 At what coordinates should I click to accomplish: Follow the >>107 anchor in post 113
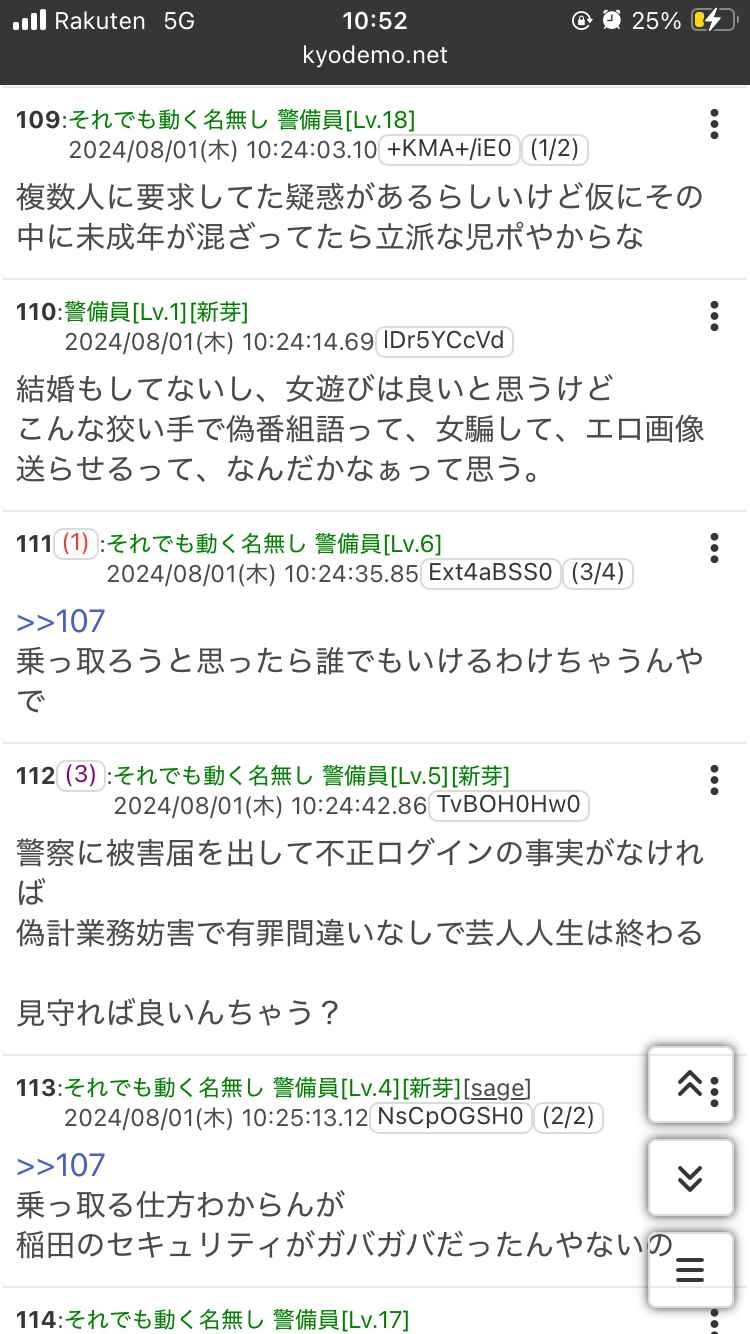point(61,1165)
